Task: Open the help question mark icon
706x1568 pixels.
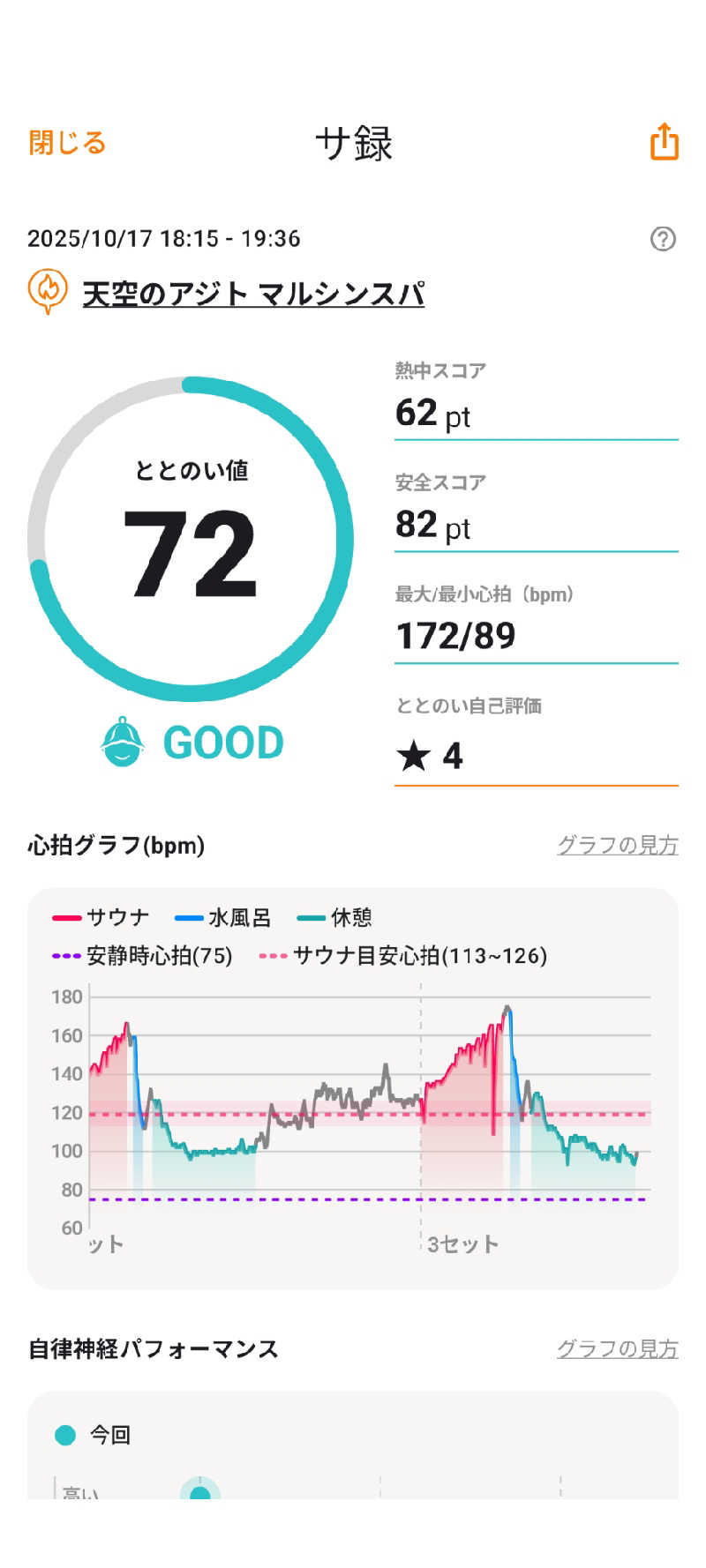Action: pos(663,239)
